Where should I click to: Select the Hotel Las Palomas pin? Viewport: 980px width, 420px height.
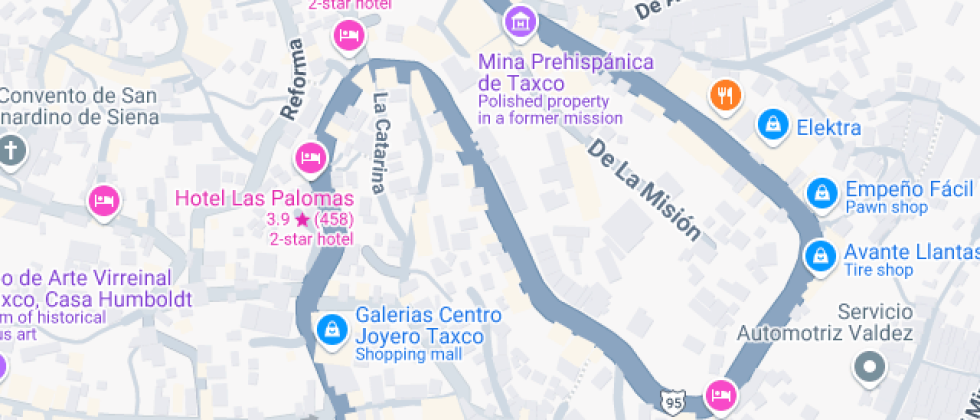310,157
